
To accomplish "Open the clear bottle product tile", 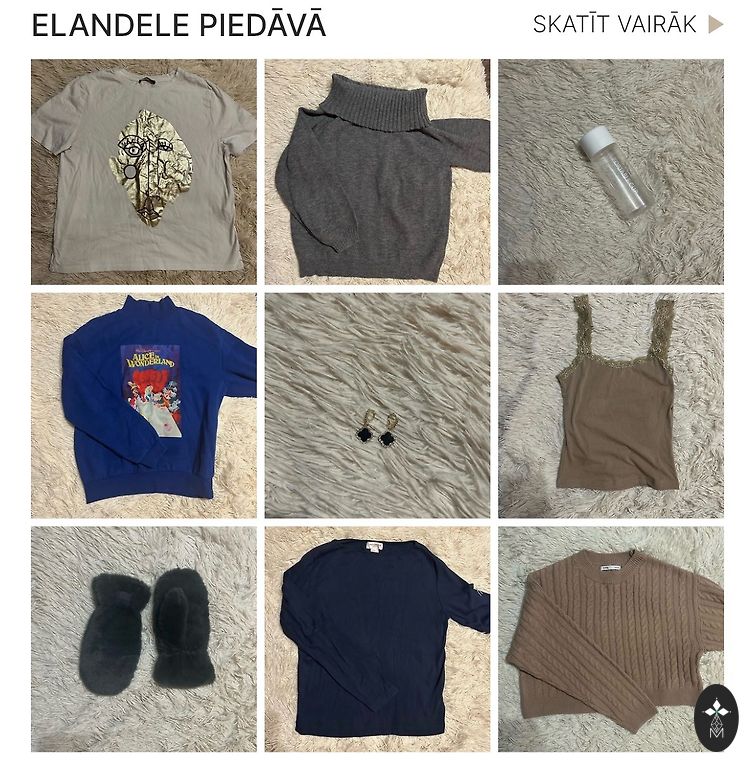I will coord(611,172).
